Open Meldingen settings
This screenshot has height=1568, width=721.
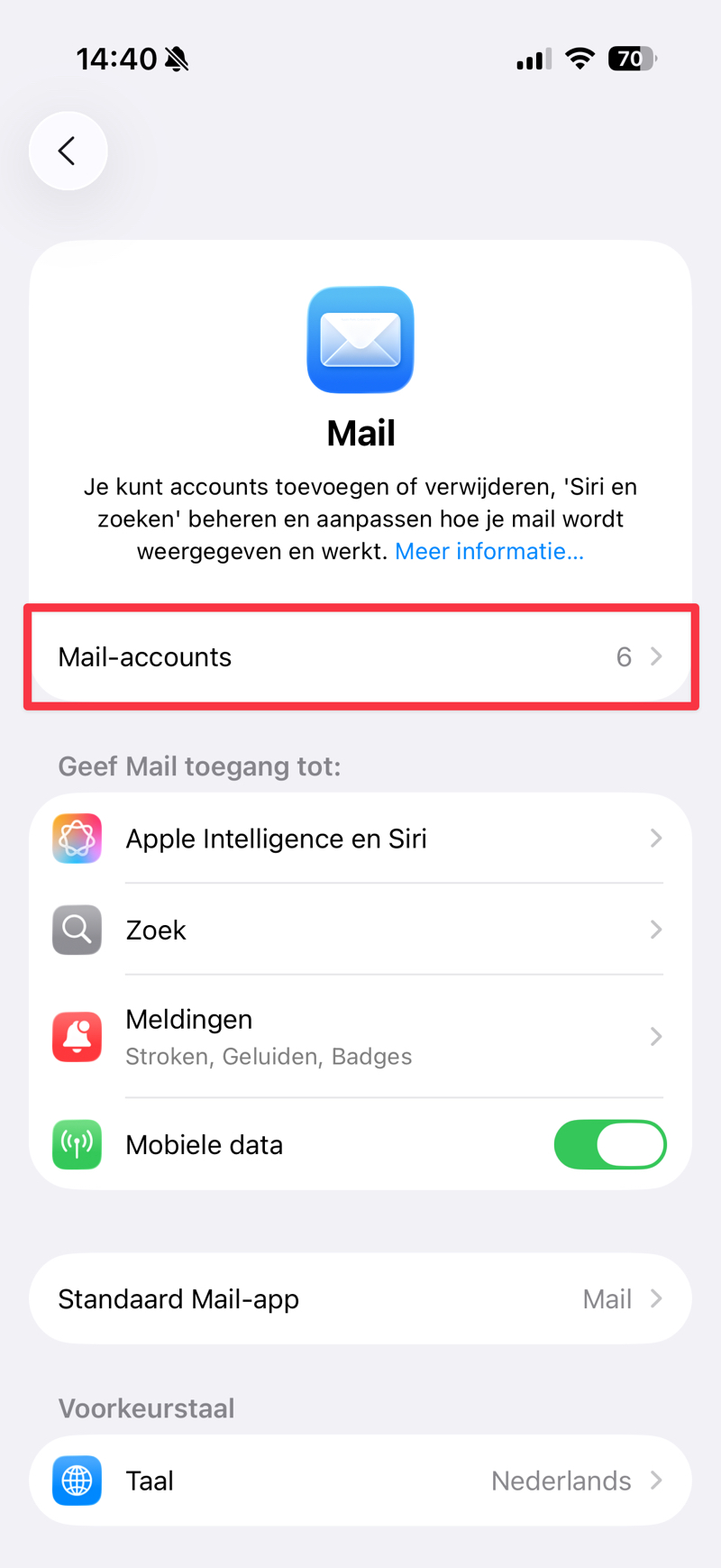pos(360,1036)
